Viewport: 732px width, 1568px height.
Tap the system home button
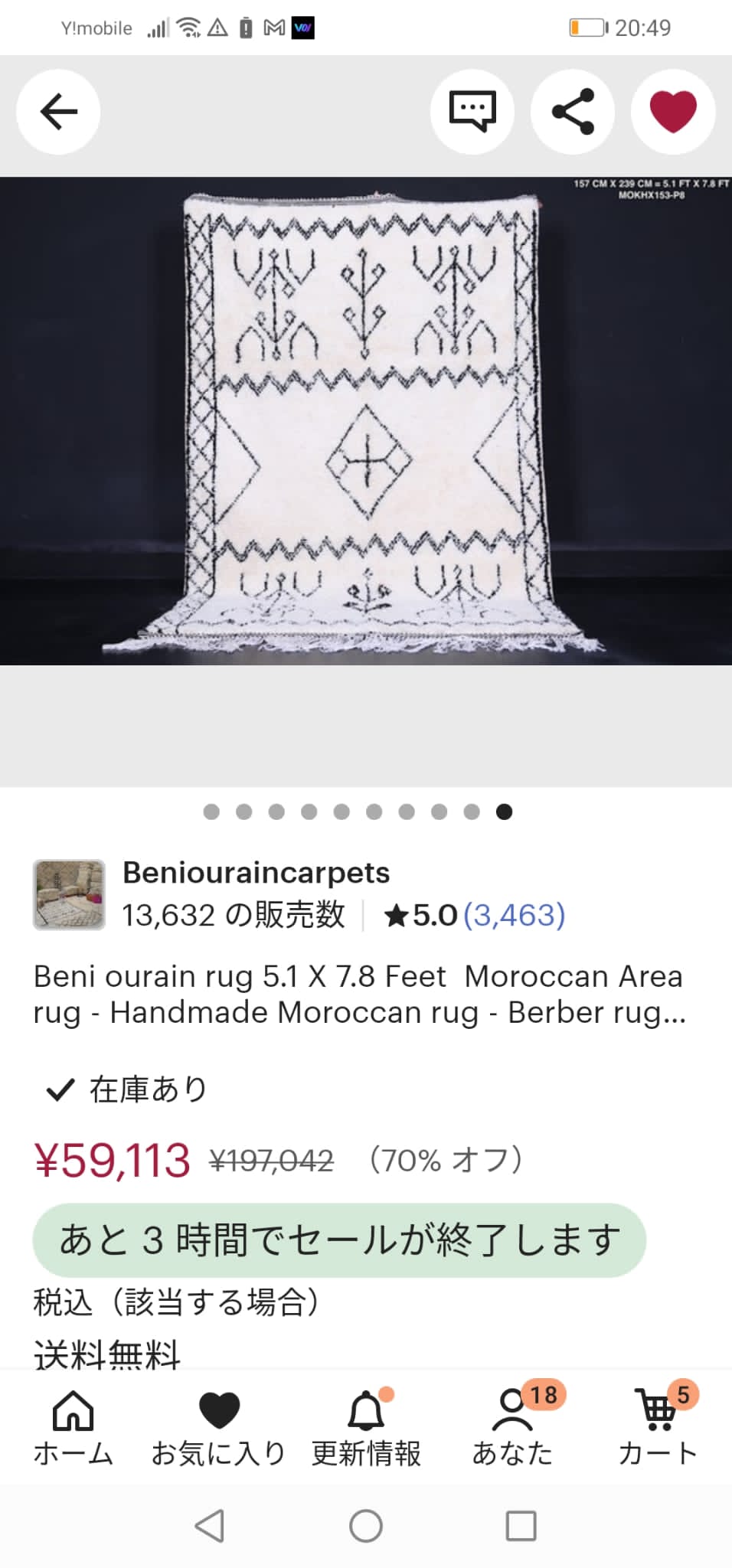point(366,1526)
